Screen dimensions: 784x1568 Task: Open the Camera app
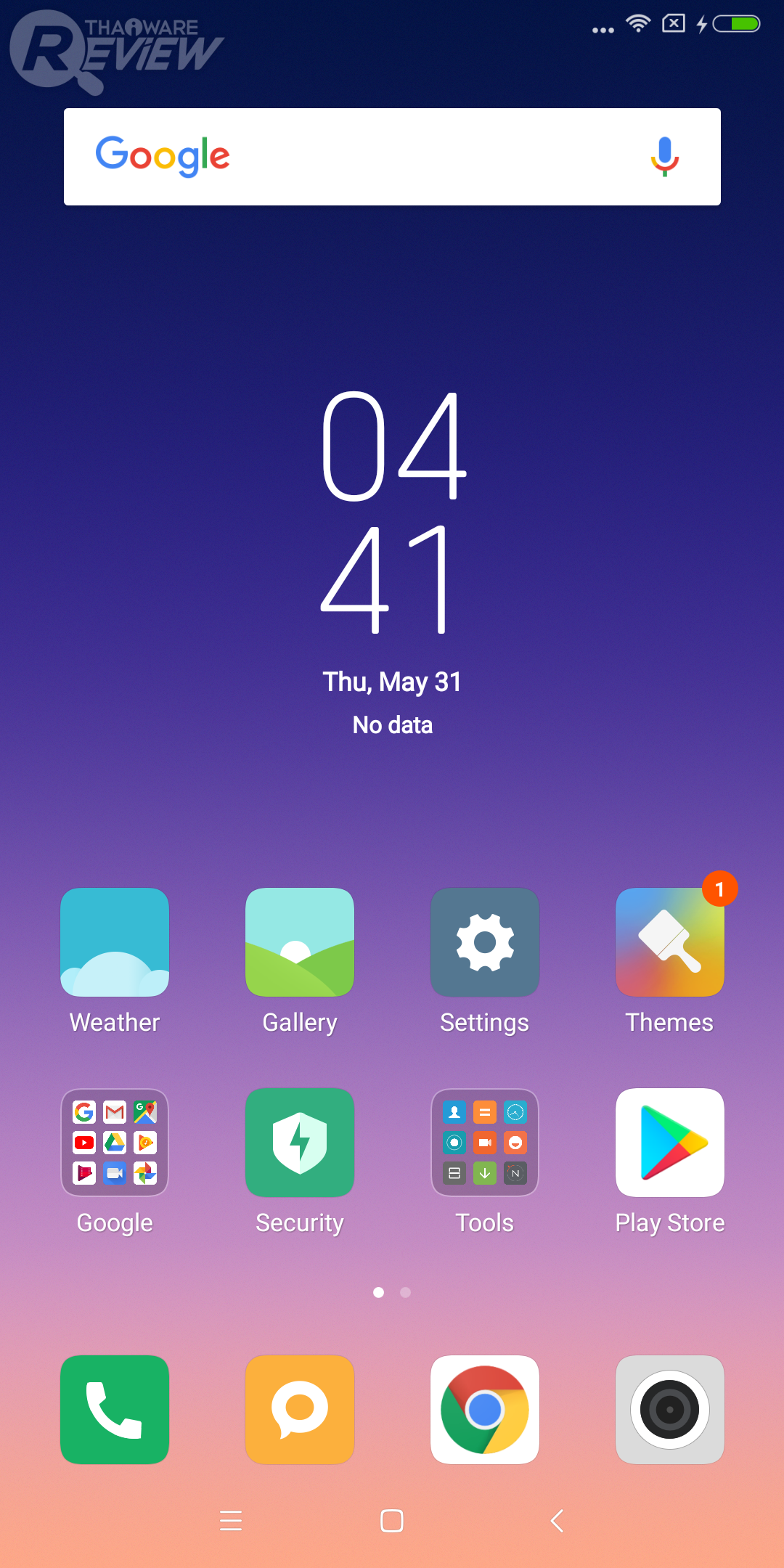(669, 1410)
